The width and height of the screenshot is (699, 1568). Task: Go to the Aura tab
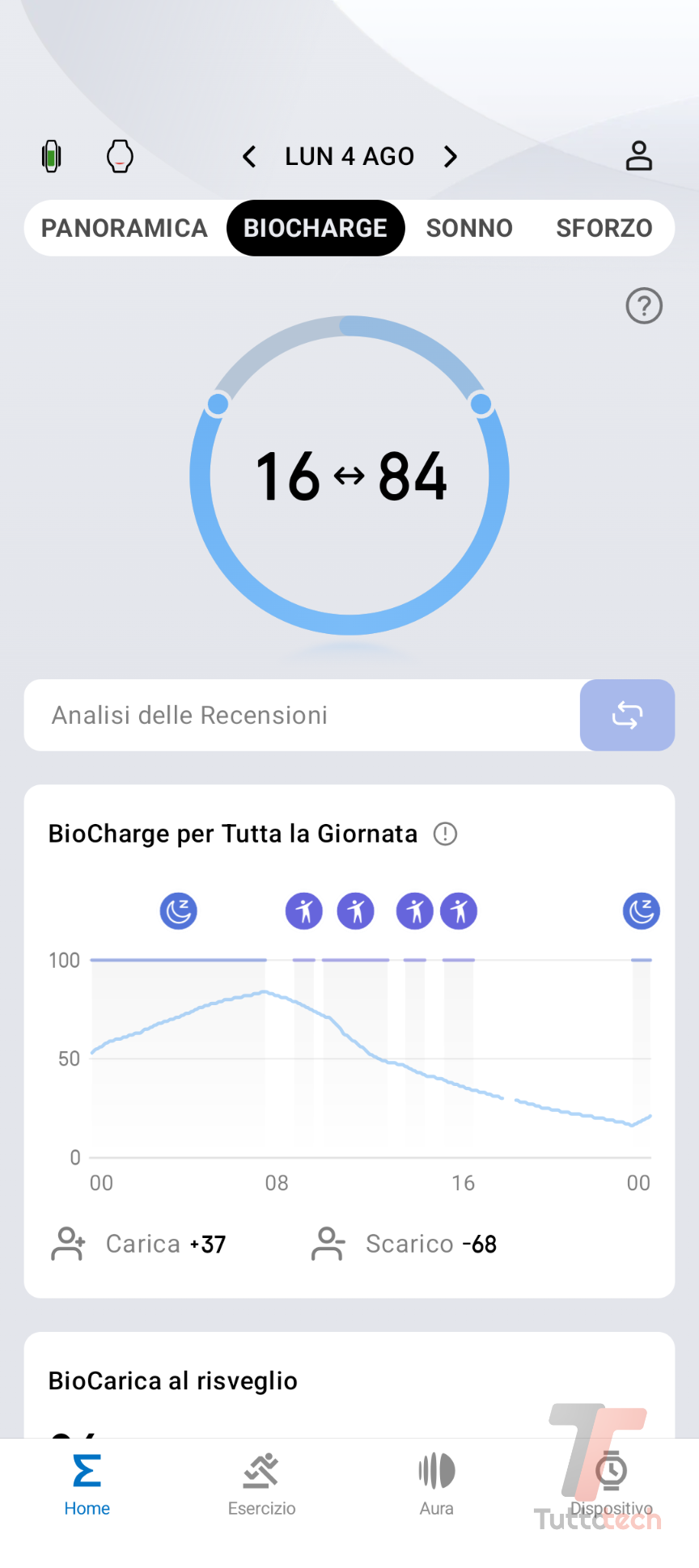pos(436,1485)
